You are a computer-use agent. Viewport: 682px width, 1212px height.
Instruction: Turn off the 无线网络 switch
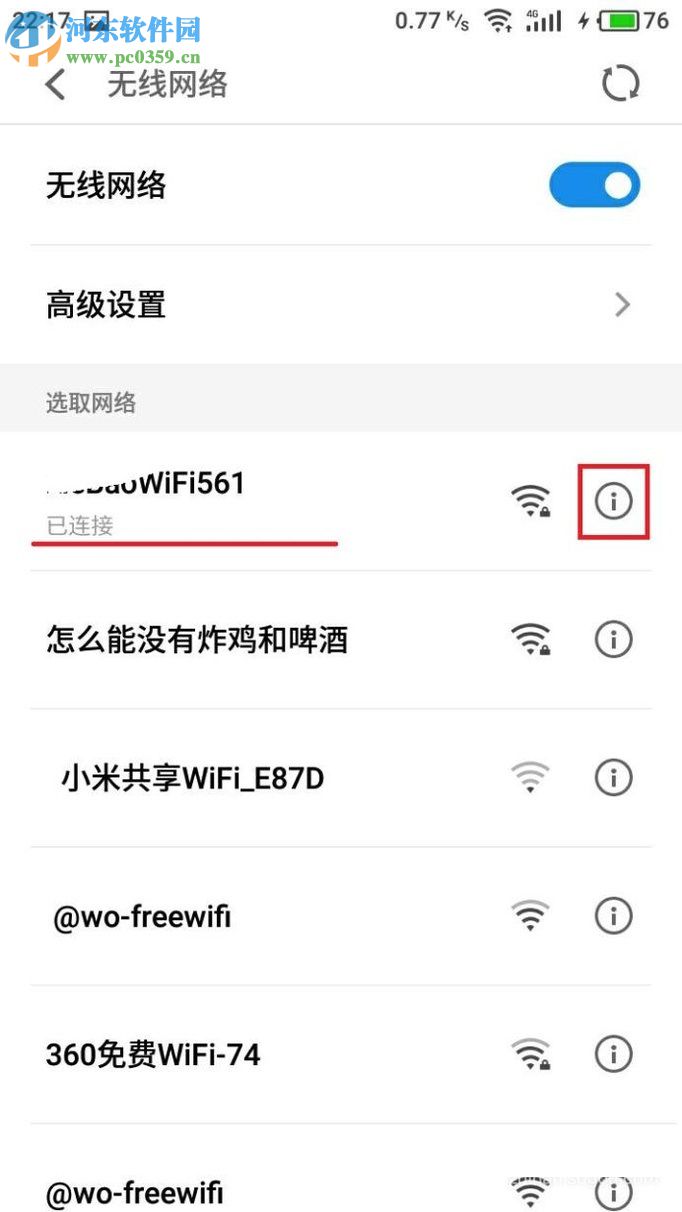tap(594, 185)
